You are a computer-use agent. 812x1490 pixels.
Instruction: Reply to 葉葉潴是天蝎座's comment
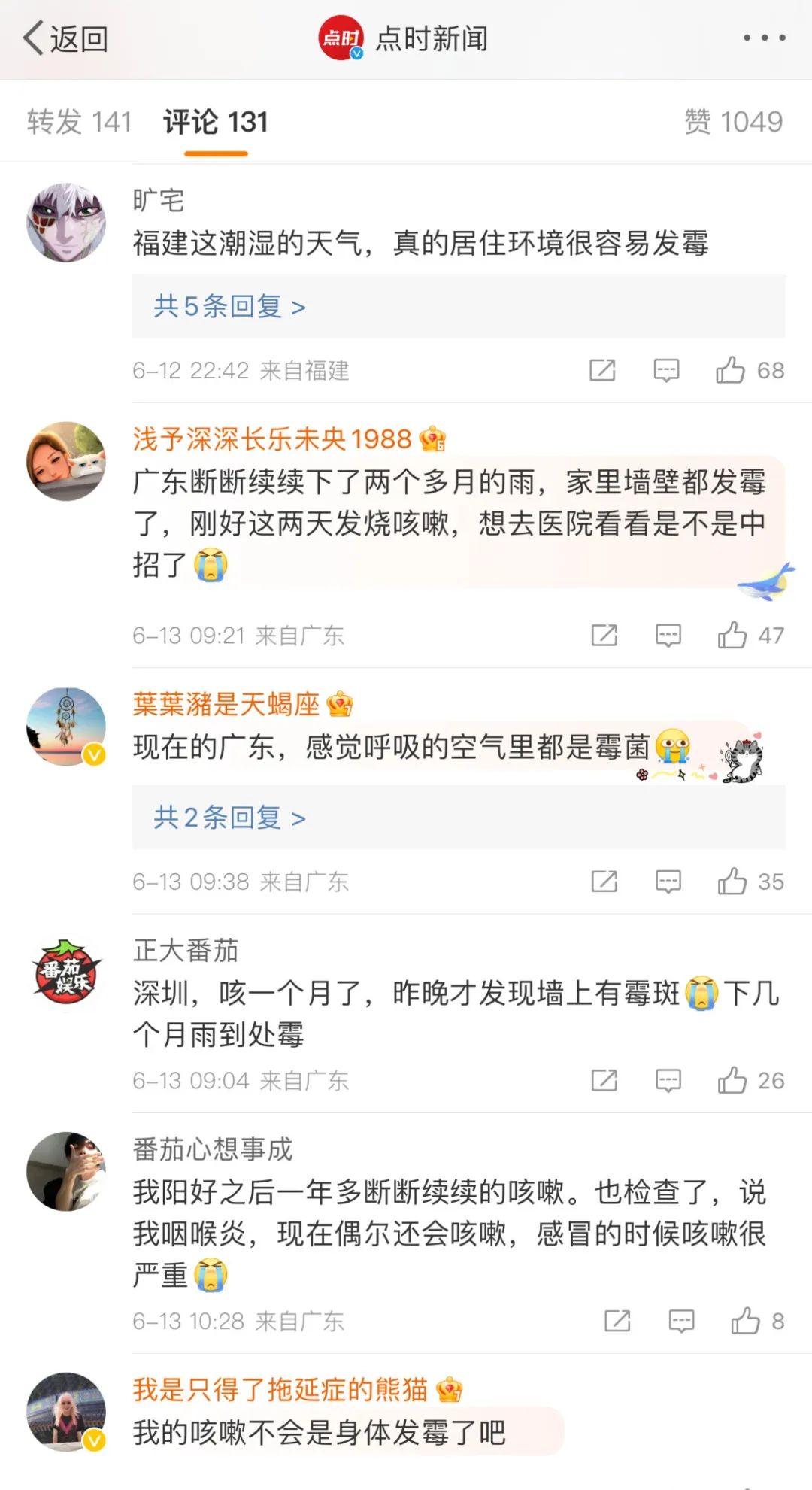(668, 882)
